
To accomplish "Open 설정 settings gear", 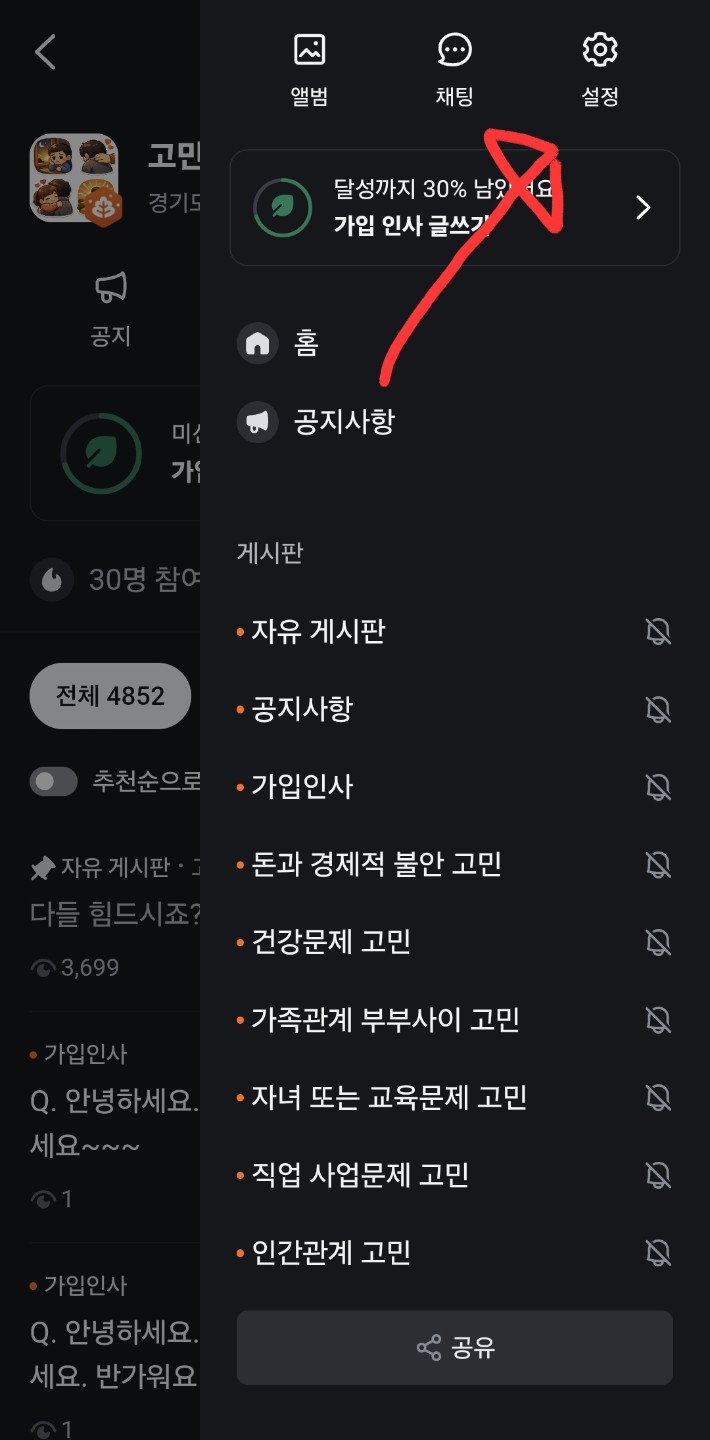I will 599,68.
